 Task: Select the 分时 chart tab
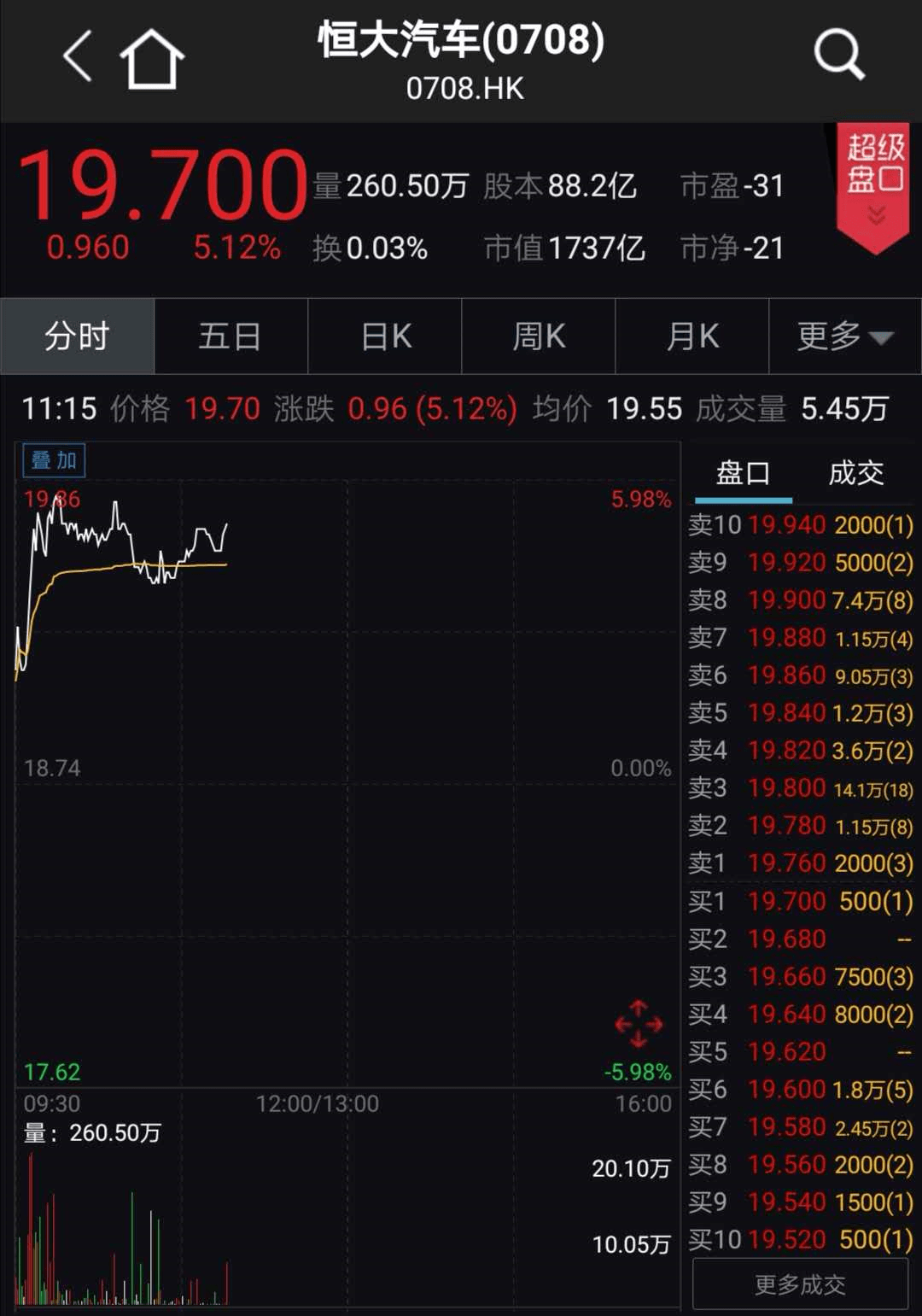pyautogui.click(x=77, y=336)
